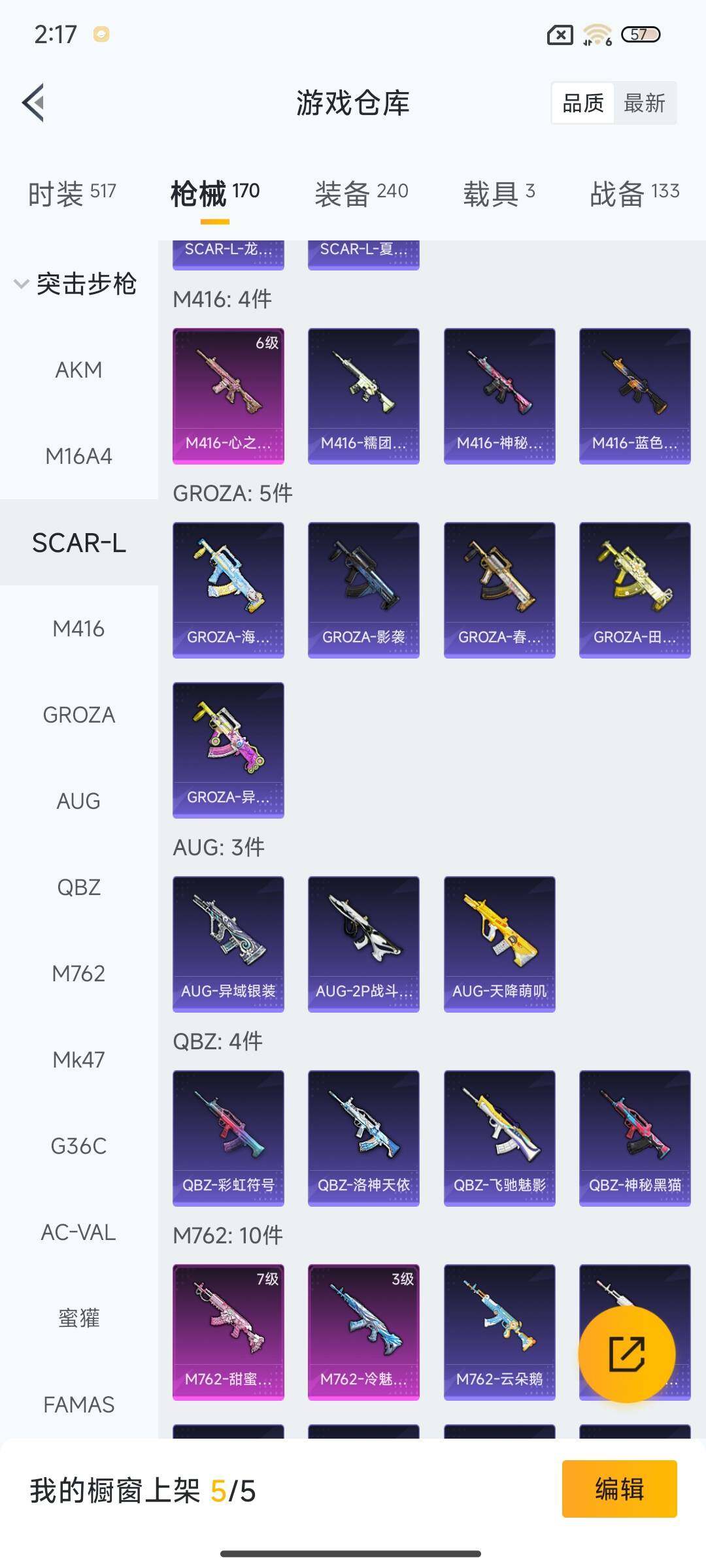Open the 载具 tab
This screenshot has height=1568, width=706.
tap(499, 193)
